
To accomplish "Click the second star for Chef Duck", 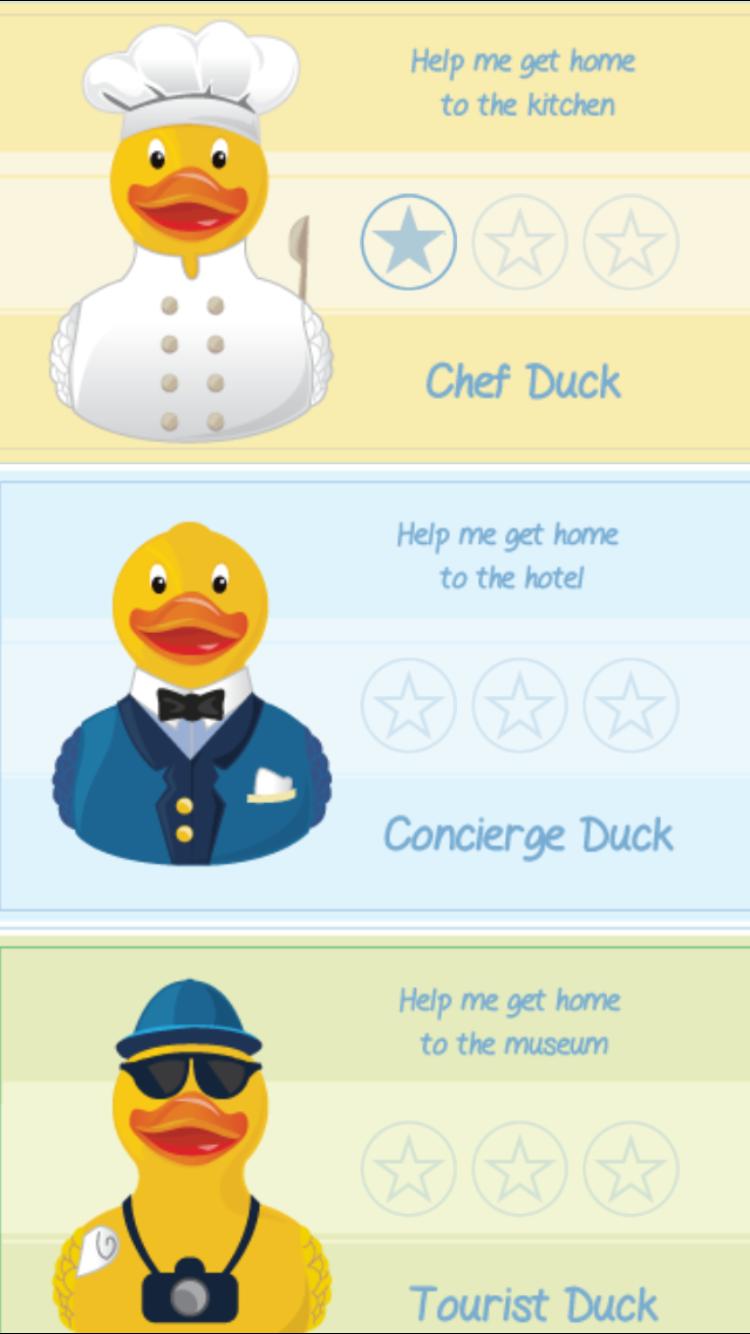I will point(518,243).
